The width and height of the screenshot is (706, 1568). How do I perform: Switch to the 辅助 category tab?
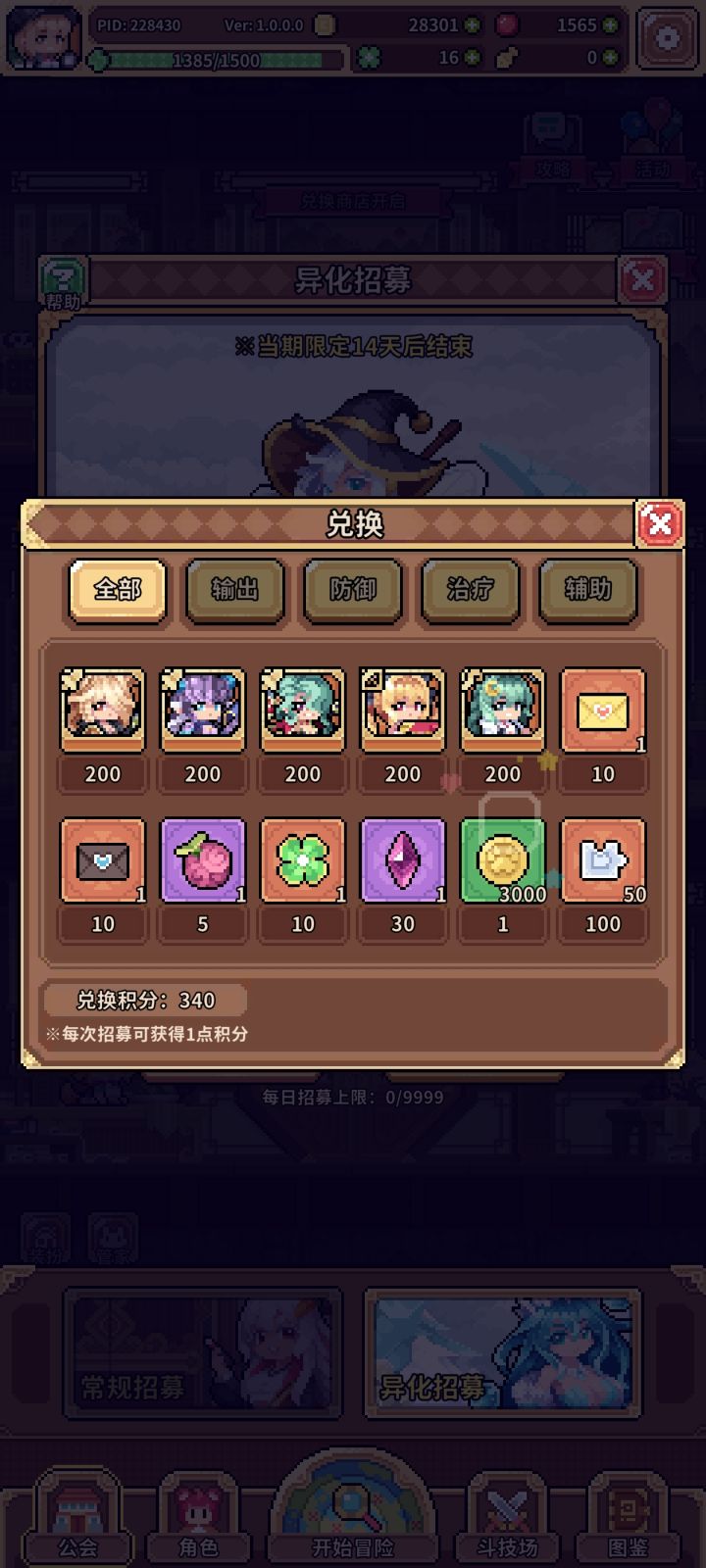[x=586, y=592]
